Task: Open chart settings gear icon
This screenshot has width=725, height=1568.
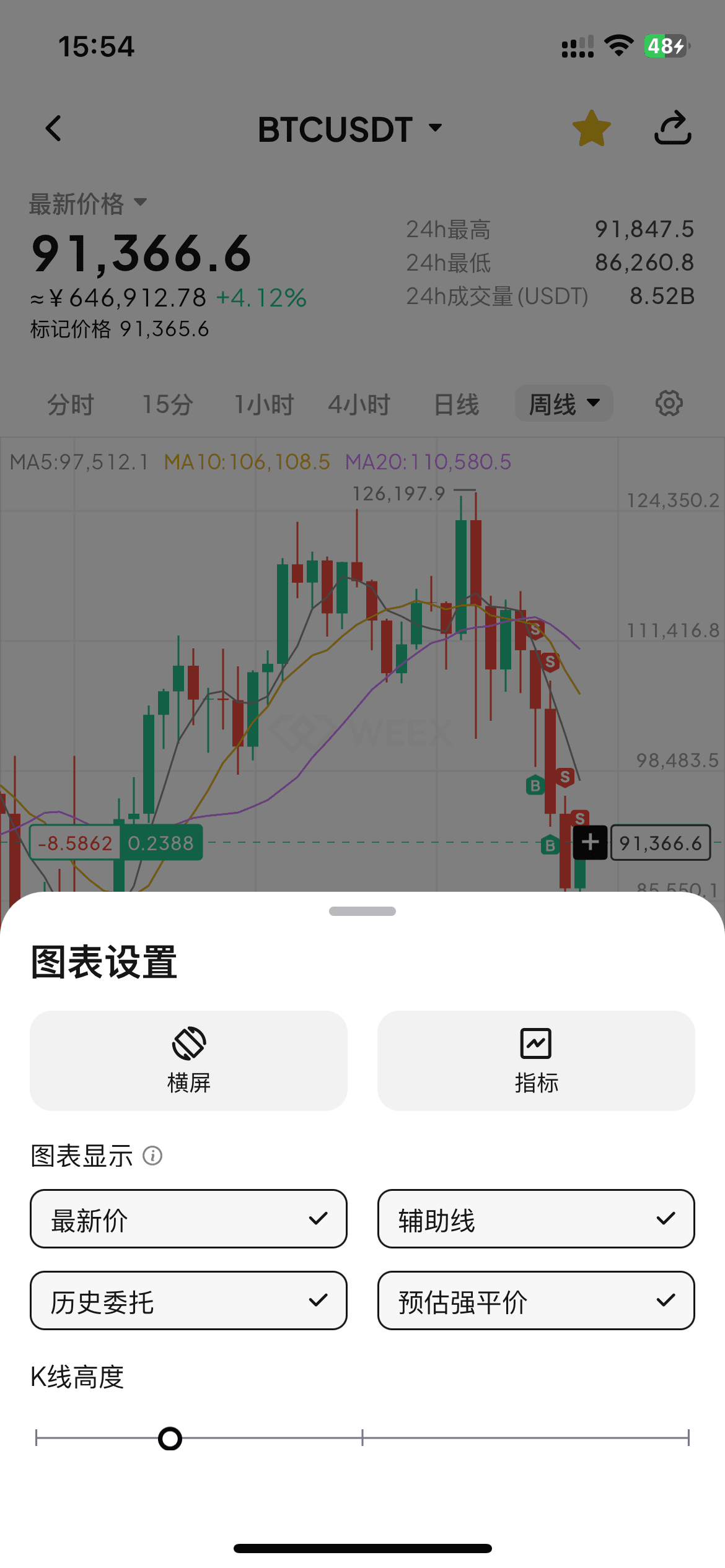Action: [669, 403]
